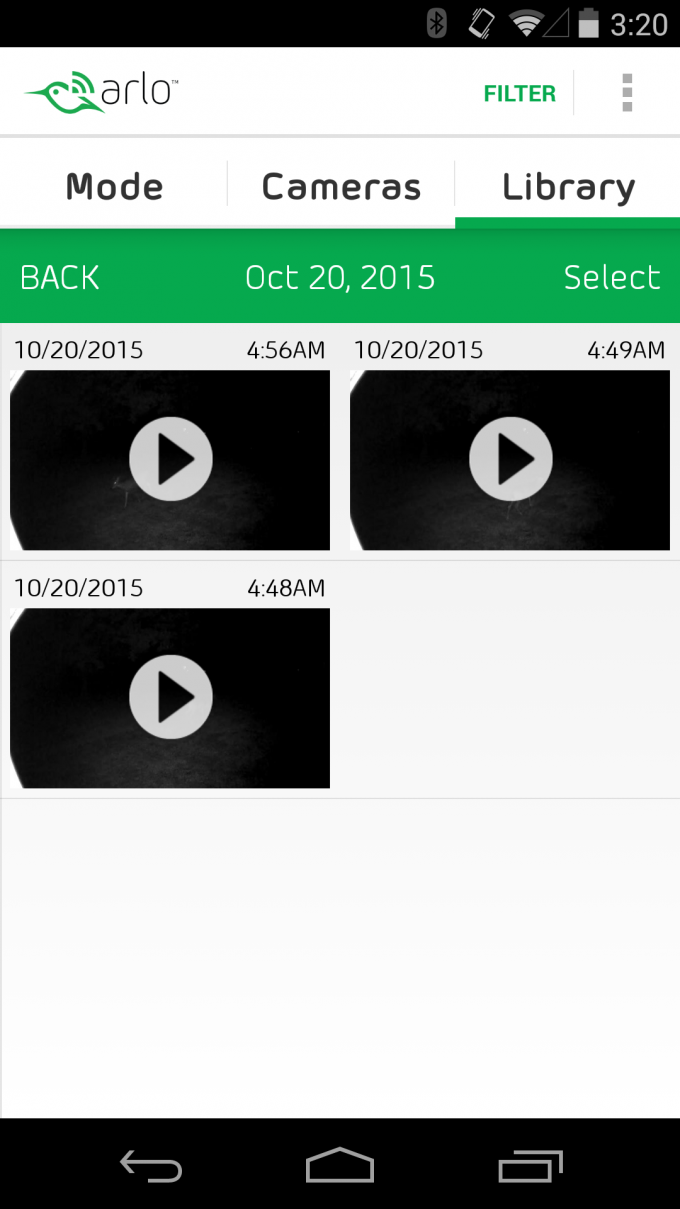Play the 4:48AM recording
The height and width of the screenshot is (1209, 680).
click(171, 697)
